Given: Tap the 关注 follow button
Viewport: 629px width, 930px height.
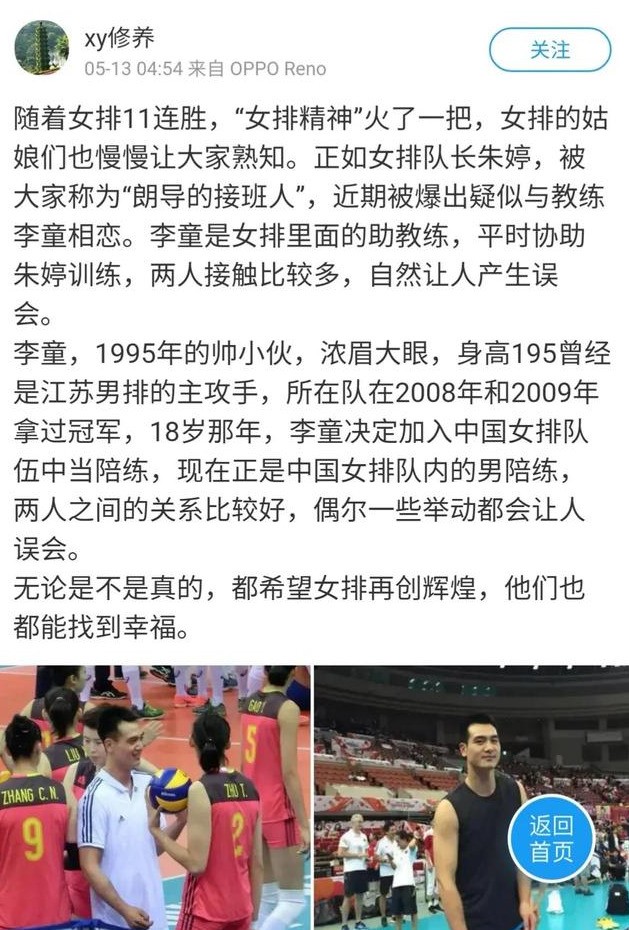Looking at the screenshot, I should point(549,49).
